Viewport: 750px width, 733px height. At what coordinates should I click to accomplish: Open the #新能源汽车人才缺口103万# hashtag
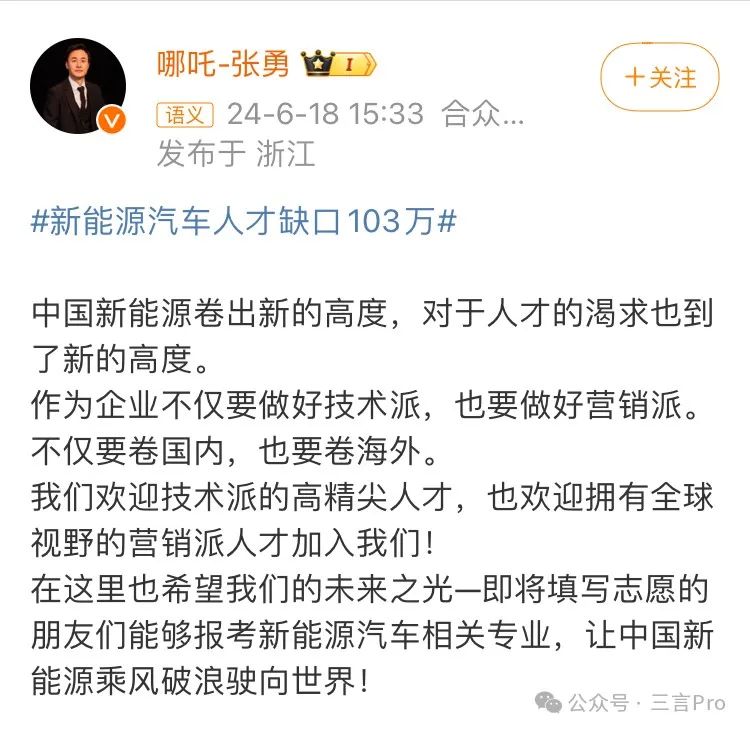(x=243, y=221)
